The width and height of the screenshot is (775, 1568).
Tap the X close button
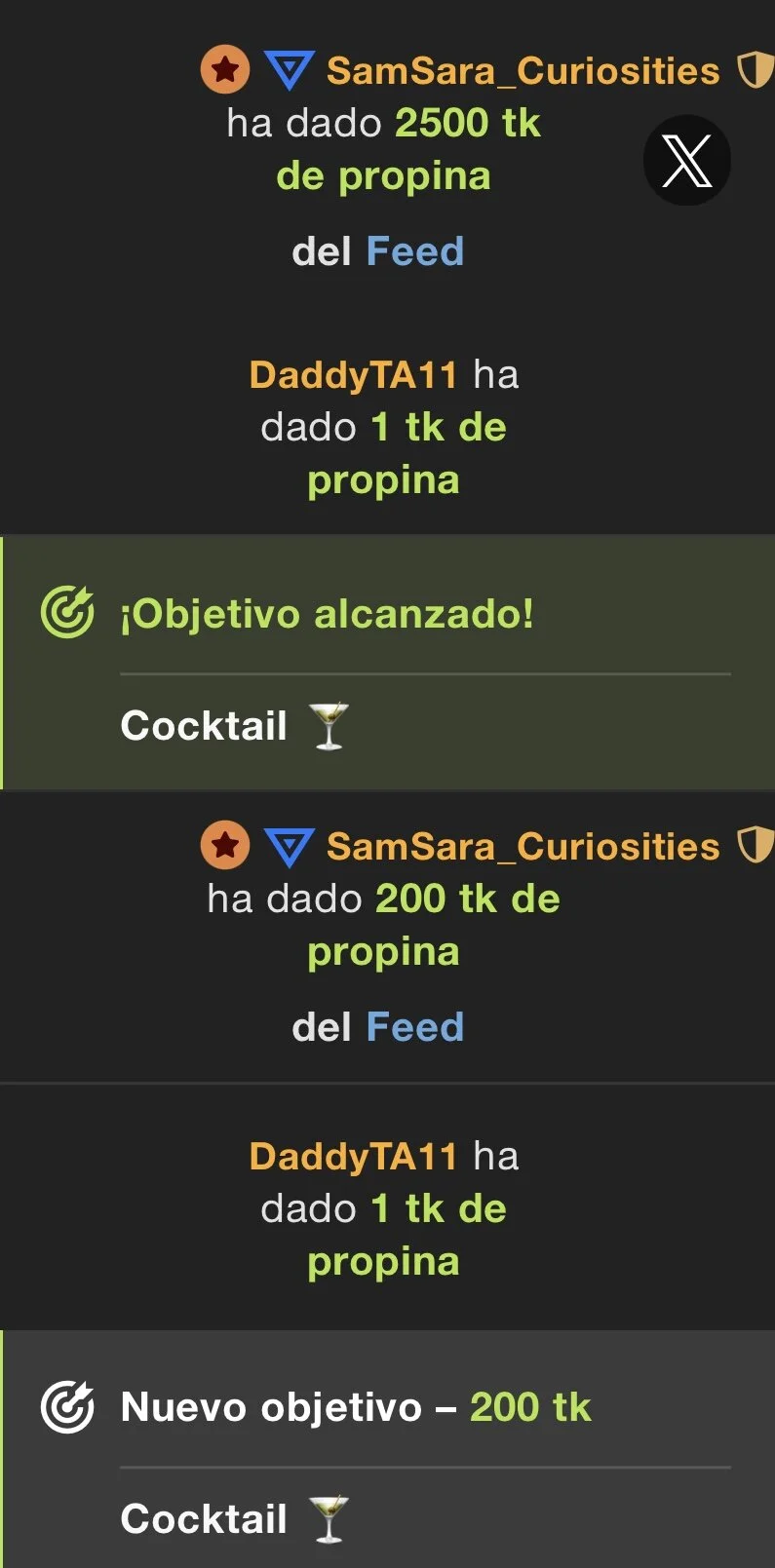click(686, 161)
